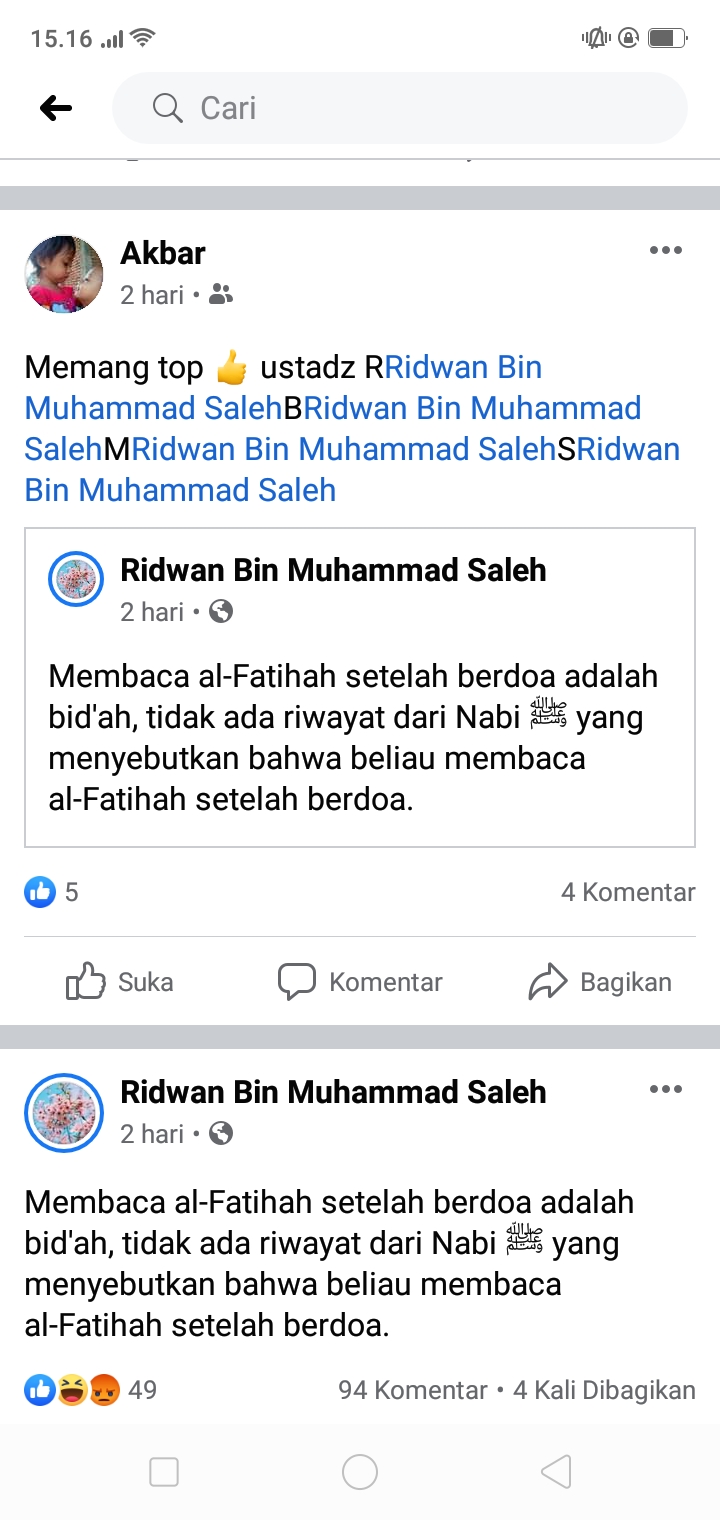Image resolution: width=720 pixels, height=1520 pixels.
Task: Go to the system home screen
Action: click(360, 1471)
